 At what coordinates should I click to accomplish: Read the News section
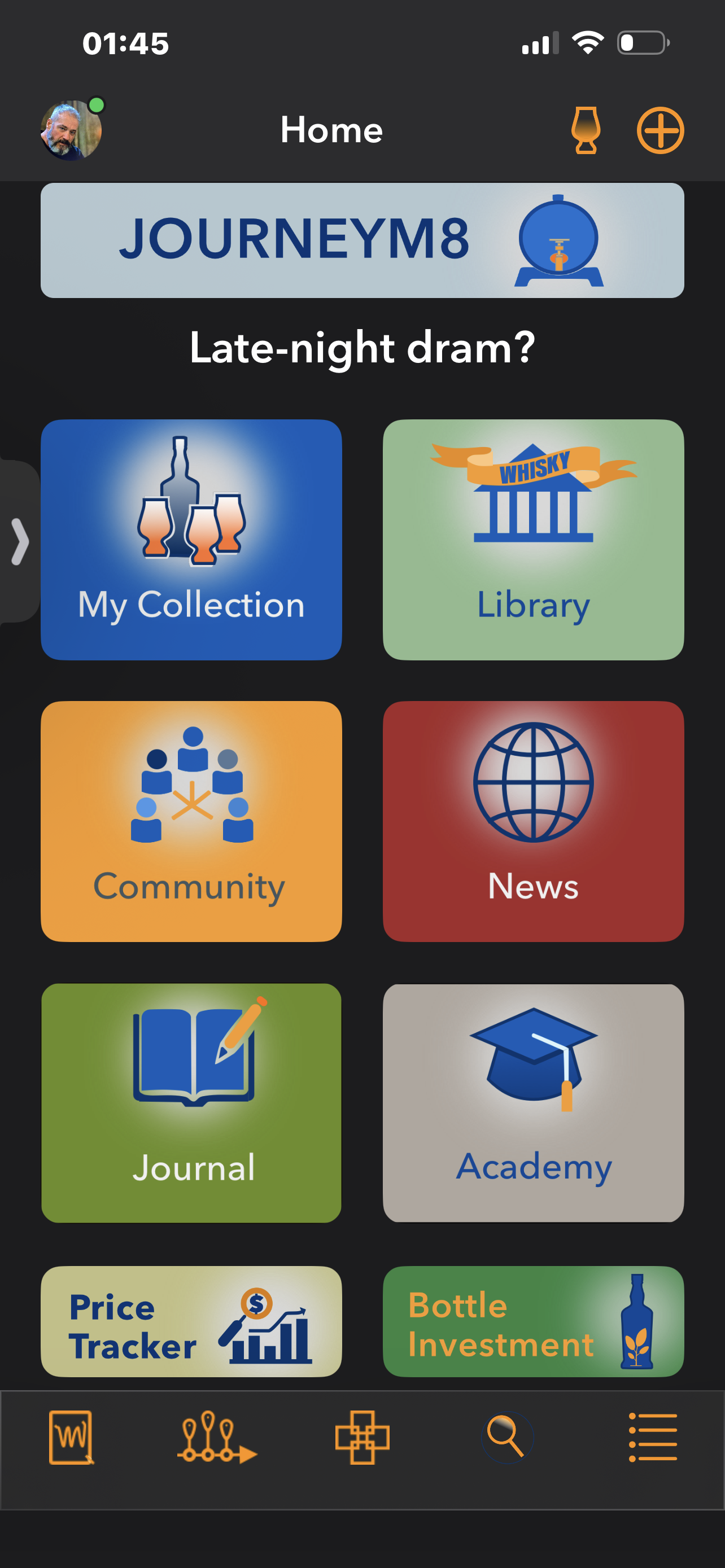[x=533, y=821]
